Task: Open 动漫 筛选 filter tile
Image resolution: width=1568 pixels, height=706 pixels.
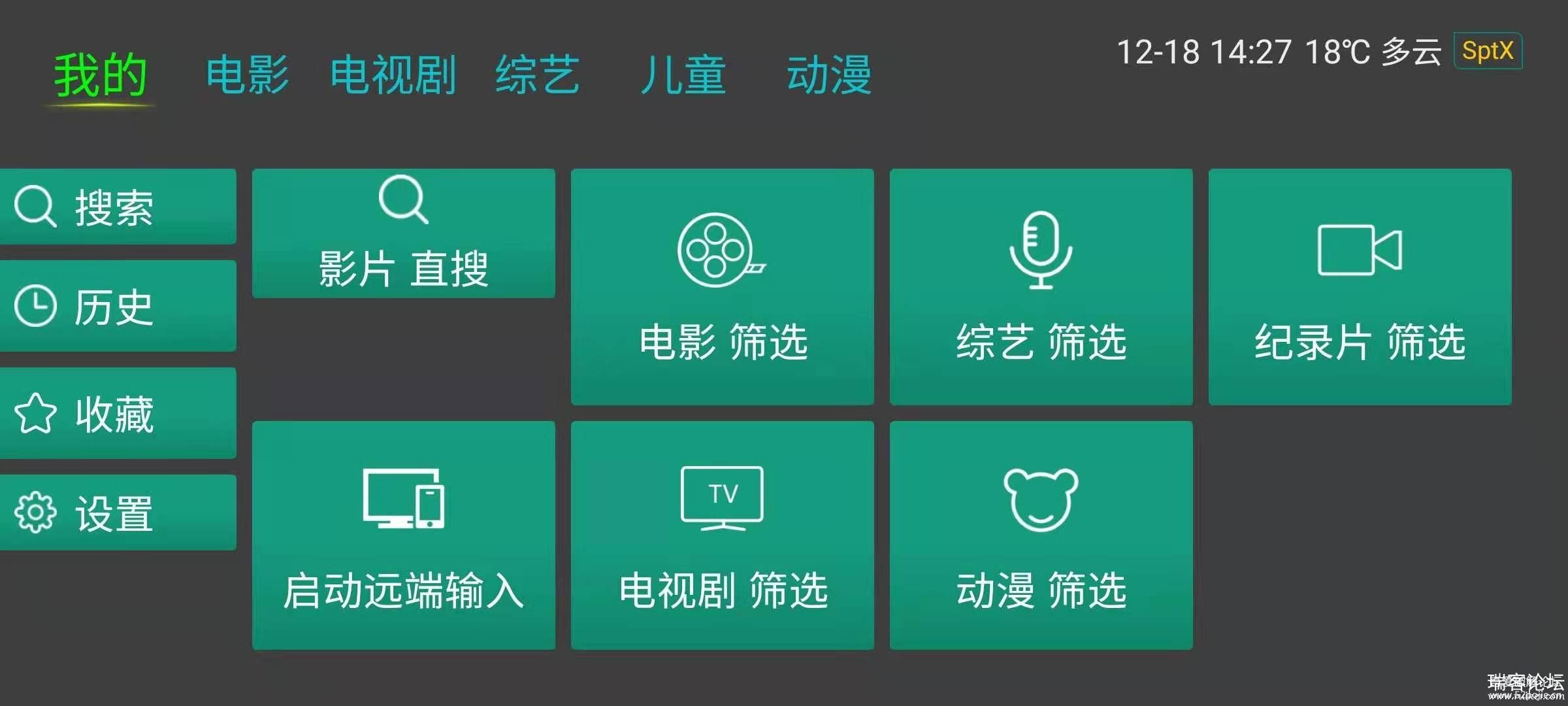Action: (x=1041, y=535)
